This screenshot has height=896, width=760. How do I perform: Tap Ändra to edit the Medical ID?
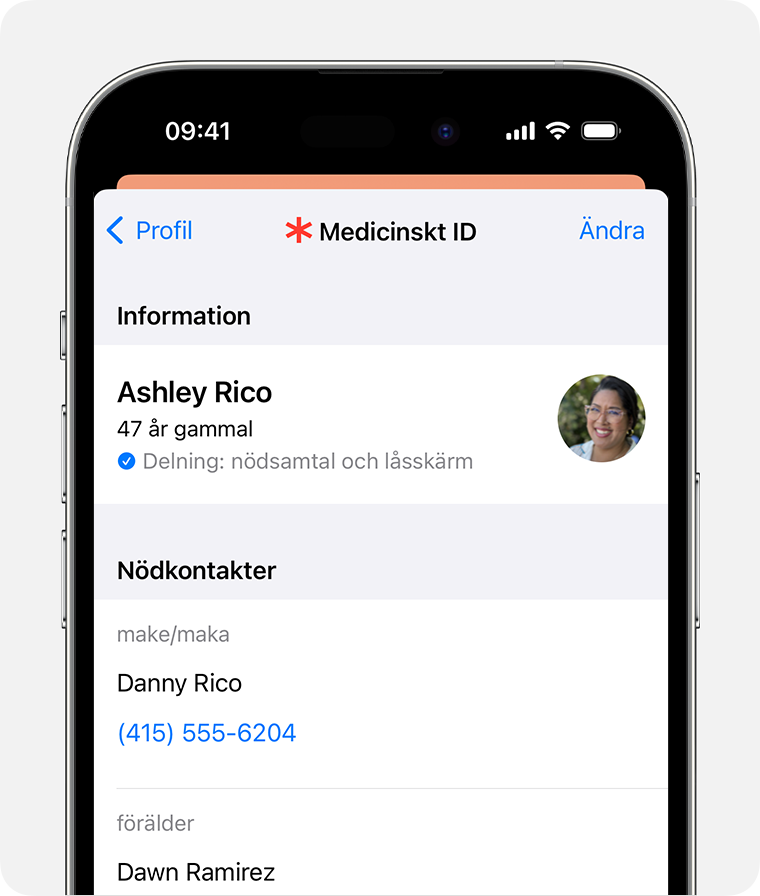(611, 231)
